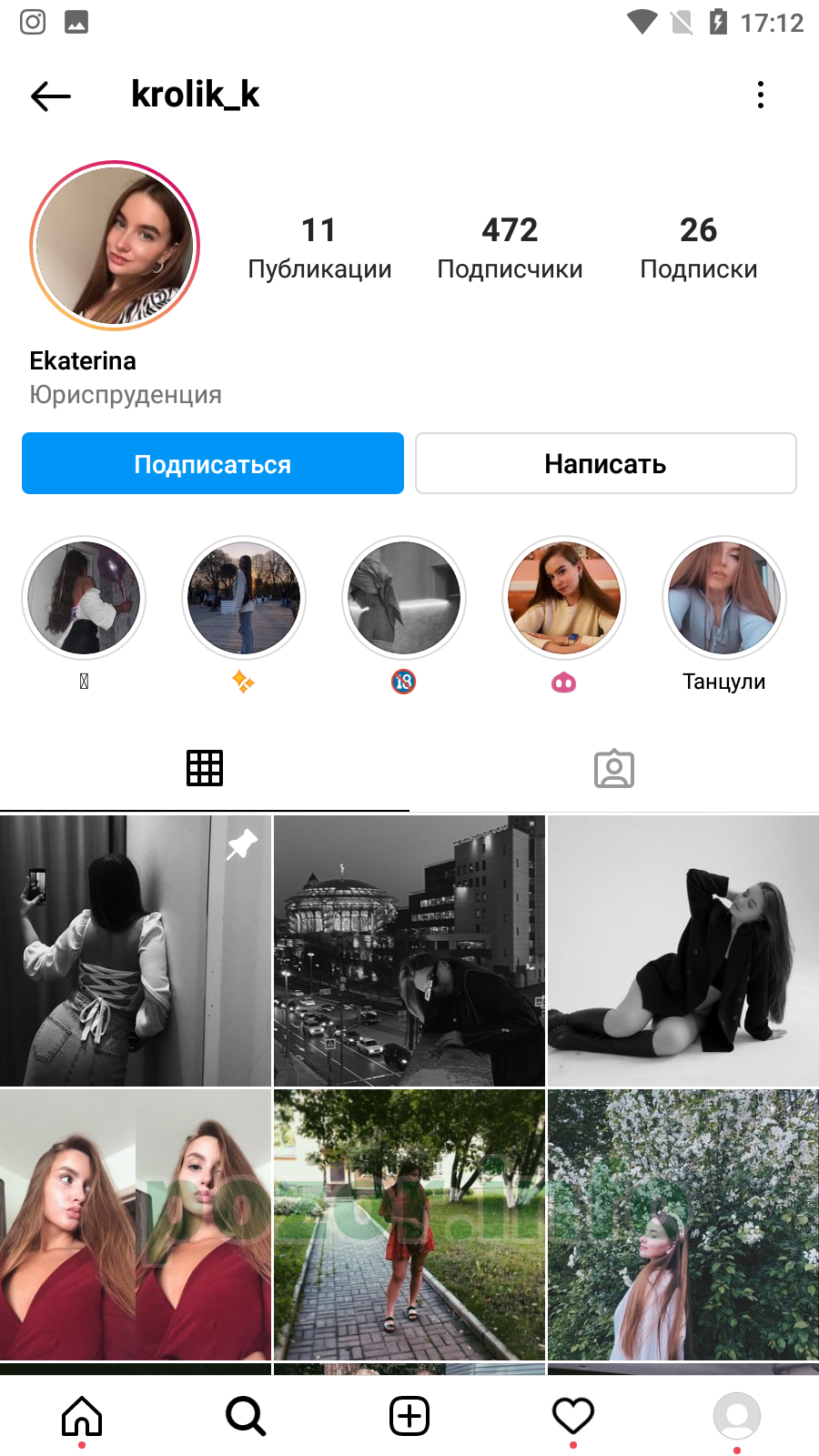Open the activity heart tab
This screenshot has height=1456, width=819.
(x=573, y=1416)
